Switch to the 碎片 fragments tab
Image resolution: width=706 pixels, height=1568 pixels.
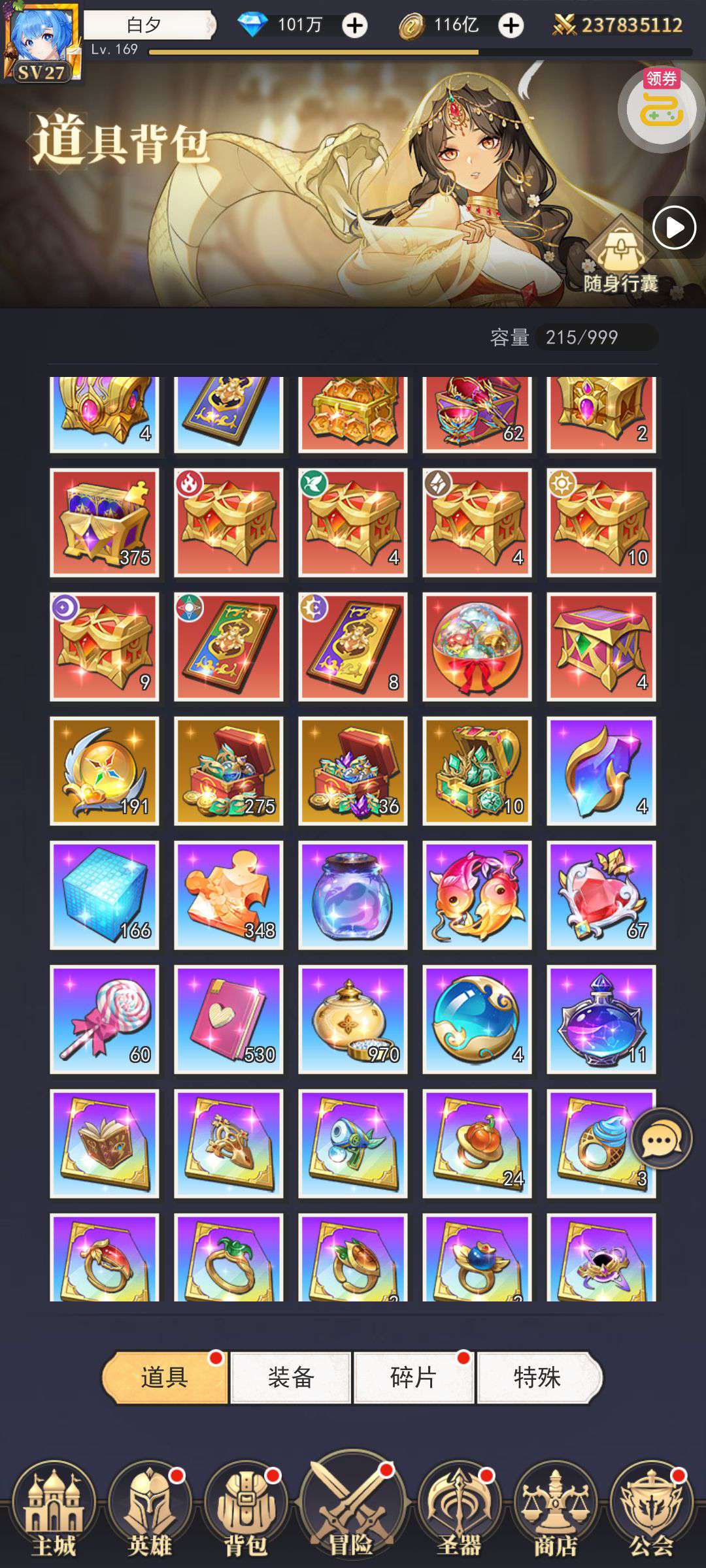(413, 1377)
